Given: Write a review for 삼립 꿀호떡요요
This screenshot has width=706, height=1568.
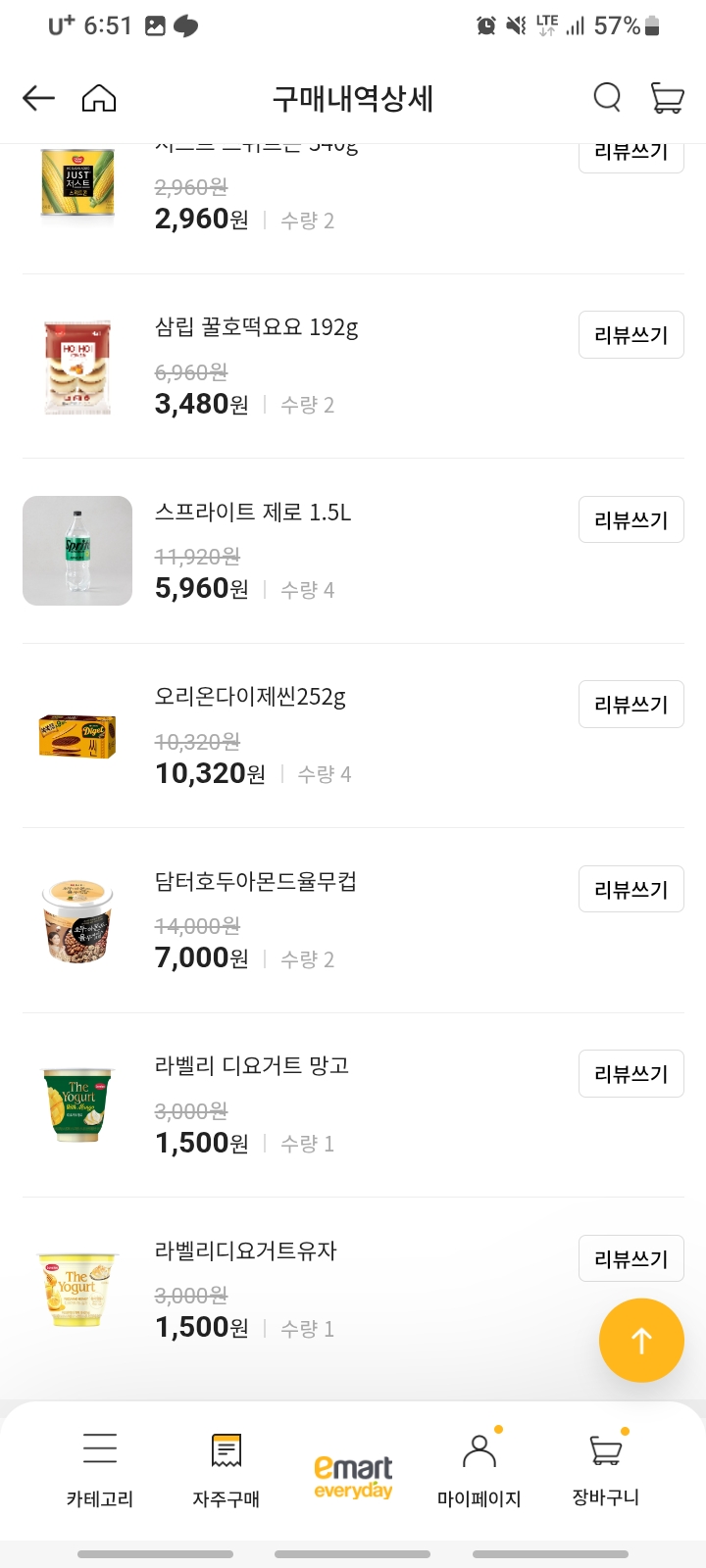Looking at the screenshot, I should tap(630, 334).
